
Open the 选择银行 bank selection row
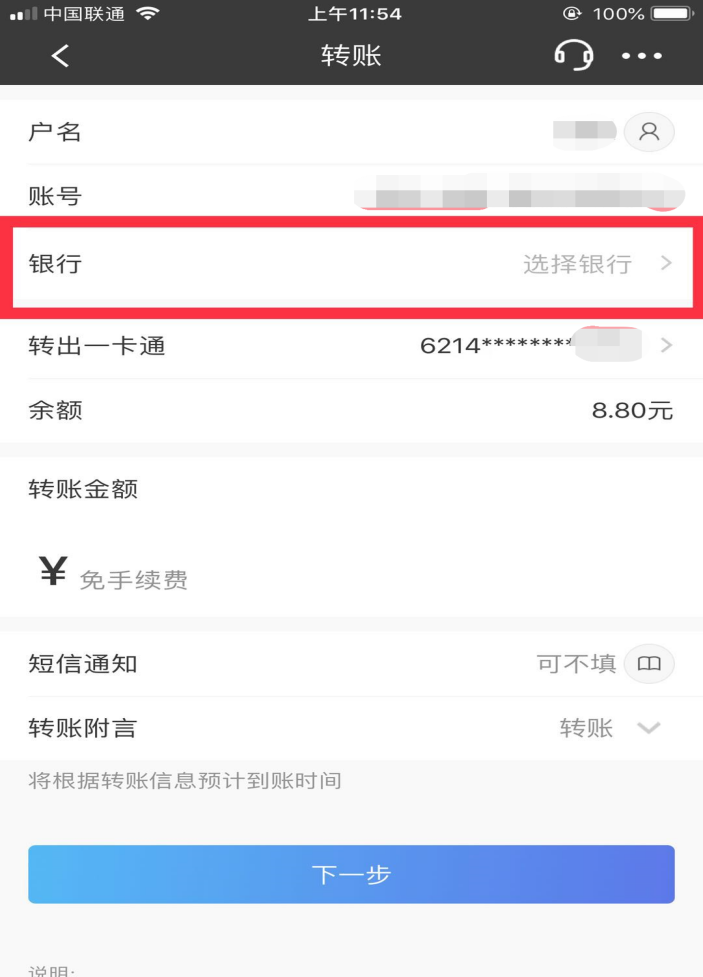point(352,265)
